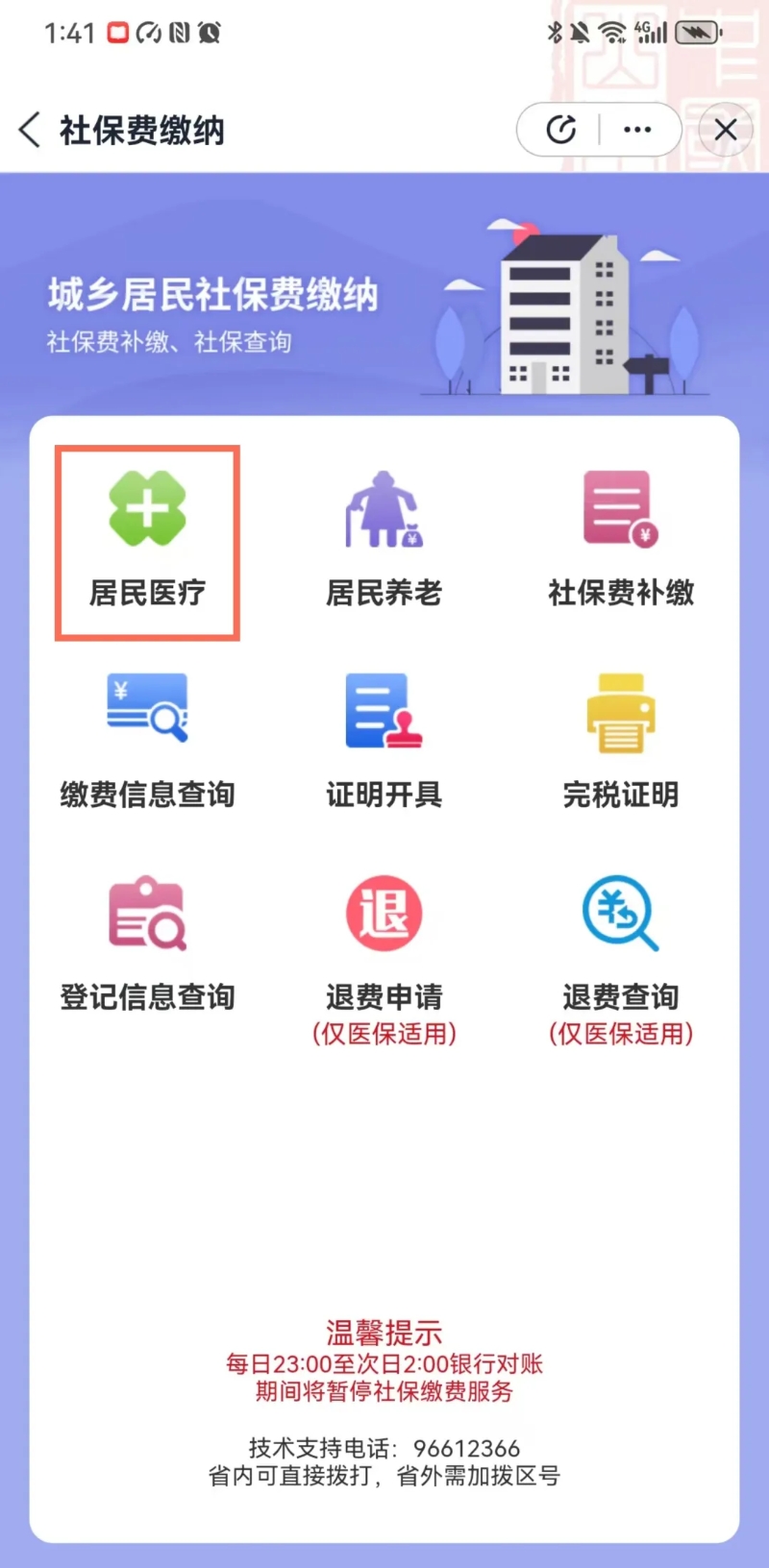Start 退费申请 for medical insurance
The image size is (769, 1568).
coord(384,961)
